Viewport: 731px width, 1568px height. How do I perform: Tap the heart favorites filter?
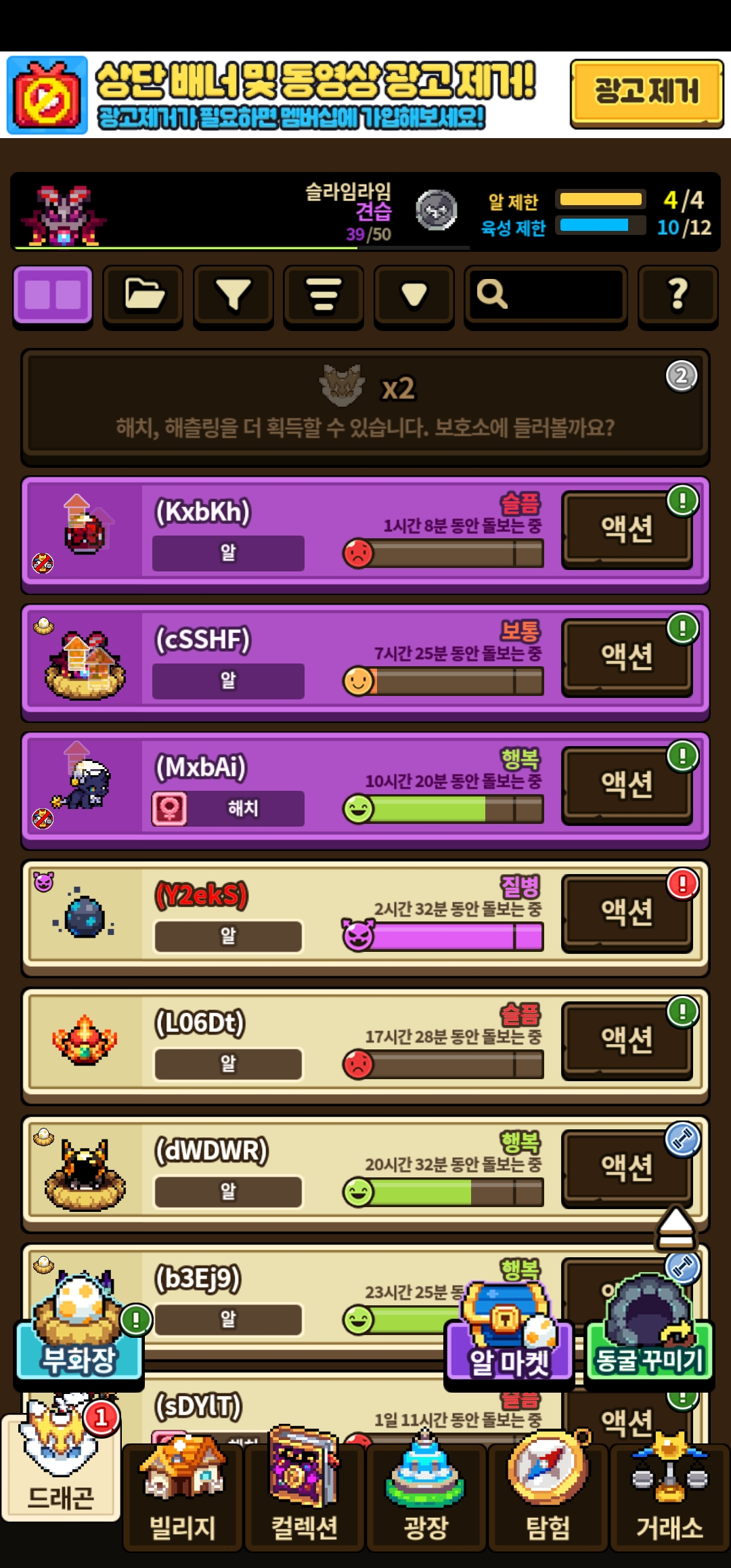414,295
